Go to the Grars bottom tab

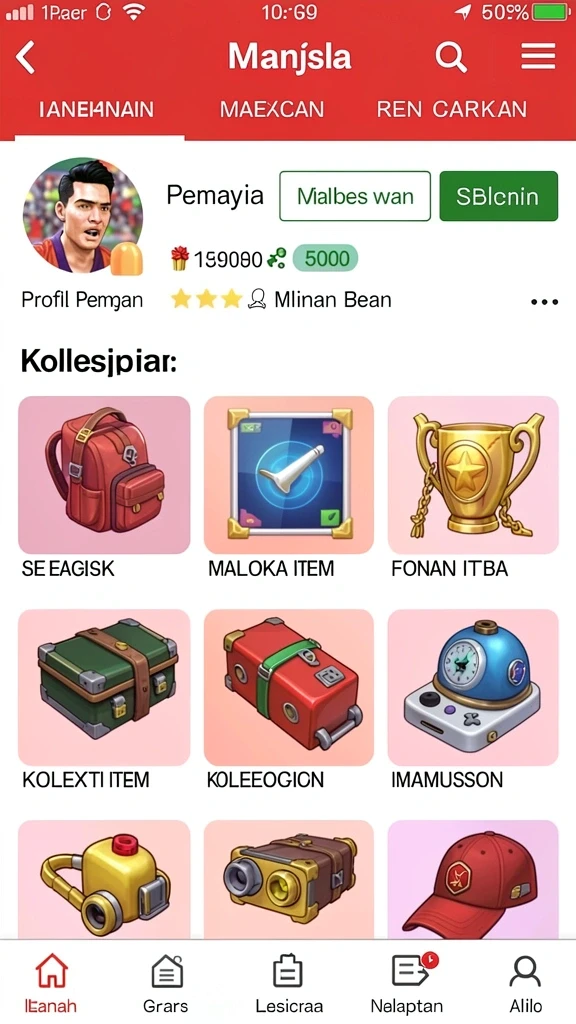(166, 983)
